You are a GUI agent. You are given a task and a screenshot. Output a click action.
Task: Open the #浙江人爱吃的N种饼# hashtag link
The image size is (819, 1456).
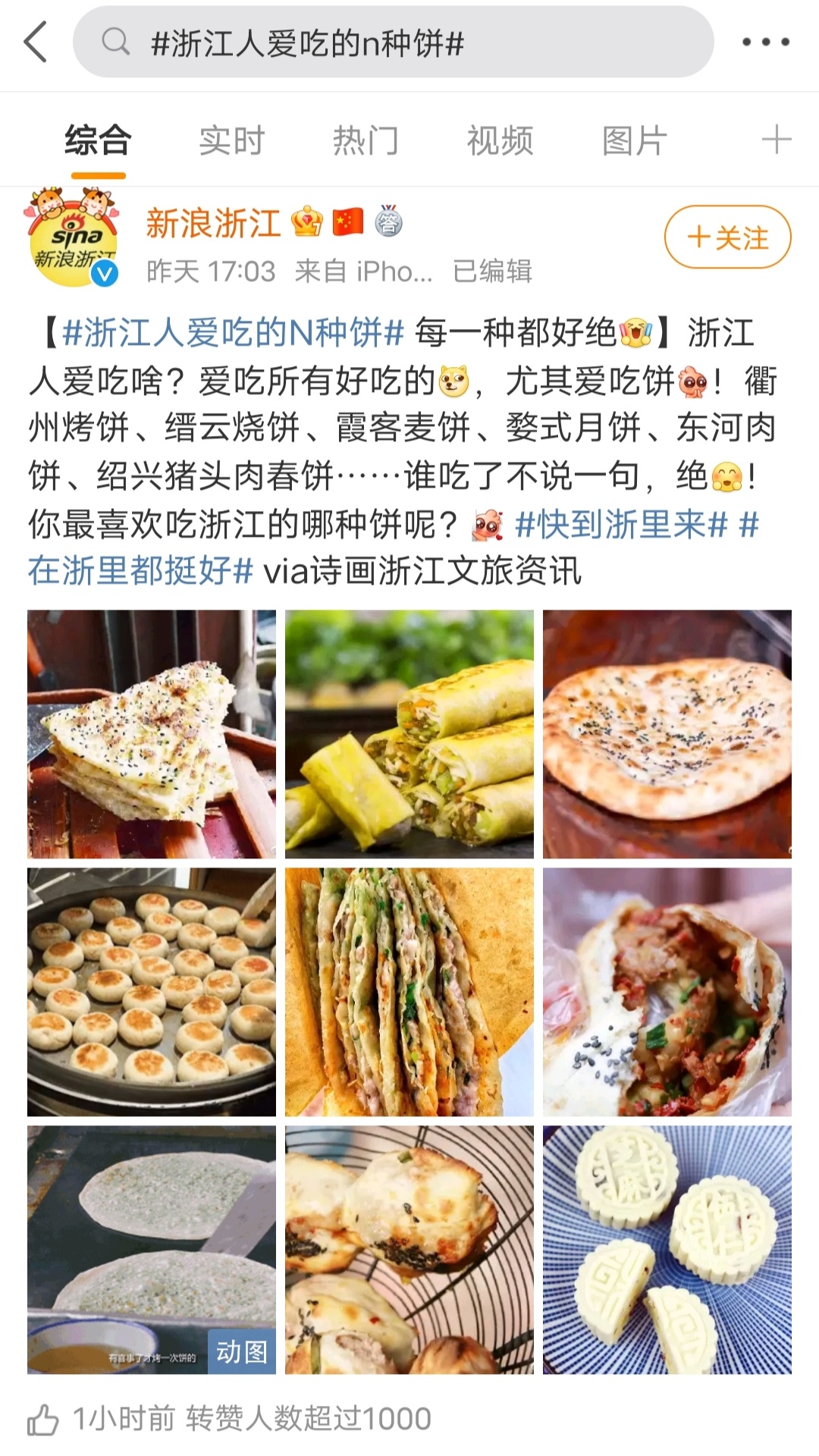(x=233, y=333)
